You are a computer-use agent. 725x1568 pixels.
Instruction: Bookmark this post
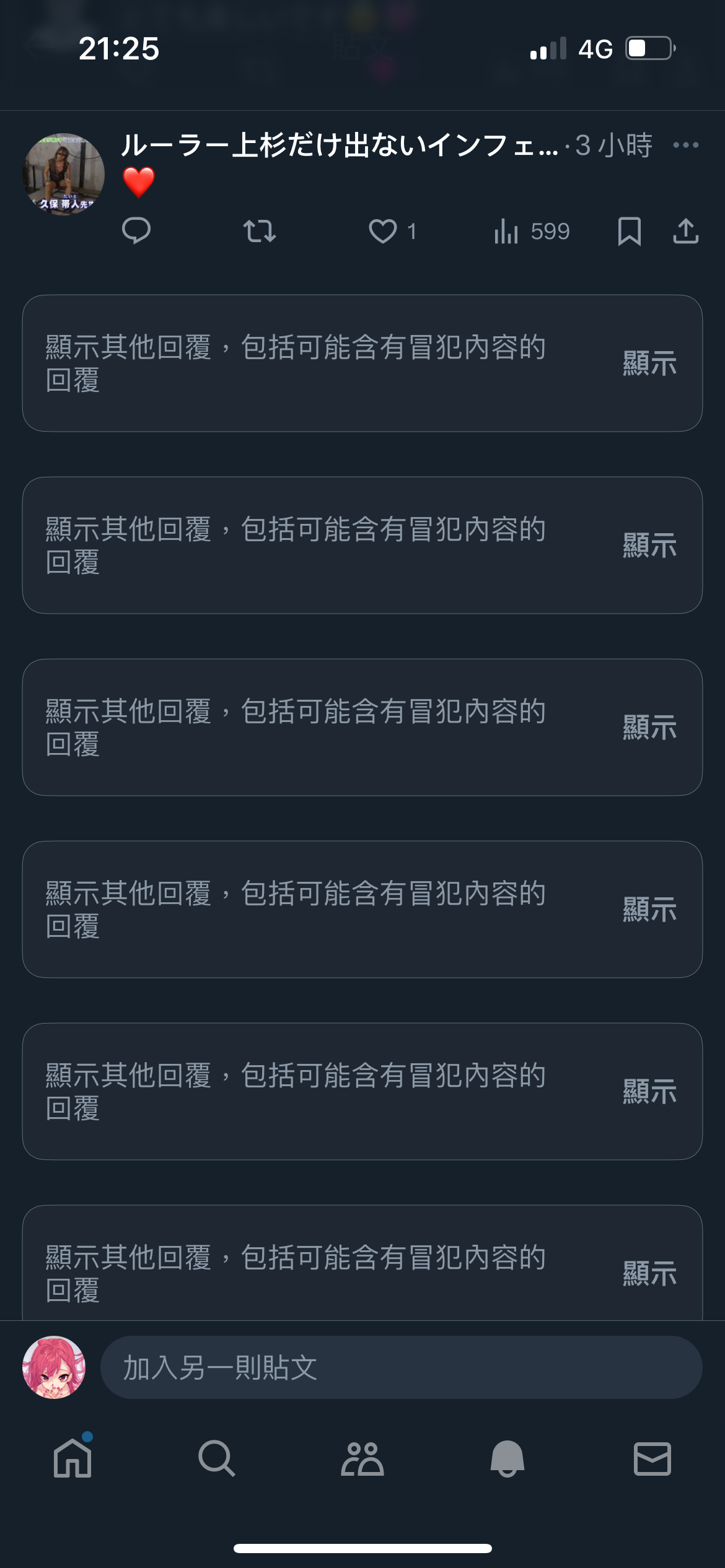(x=629, y=231)
